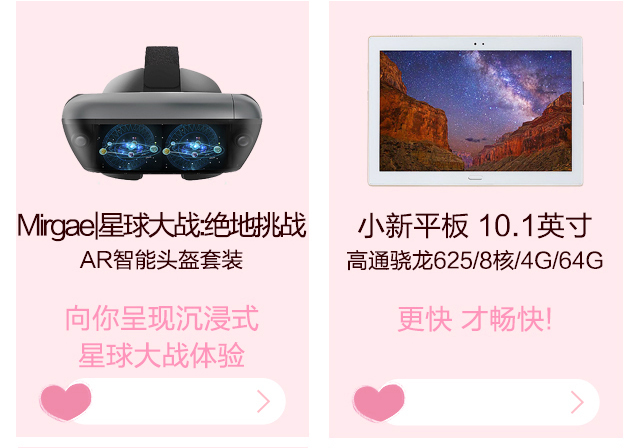Tap the arrow button under 星球大战体验
This screenshot has height=448, width=640.
click(x=263, y=402)
